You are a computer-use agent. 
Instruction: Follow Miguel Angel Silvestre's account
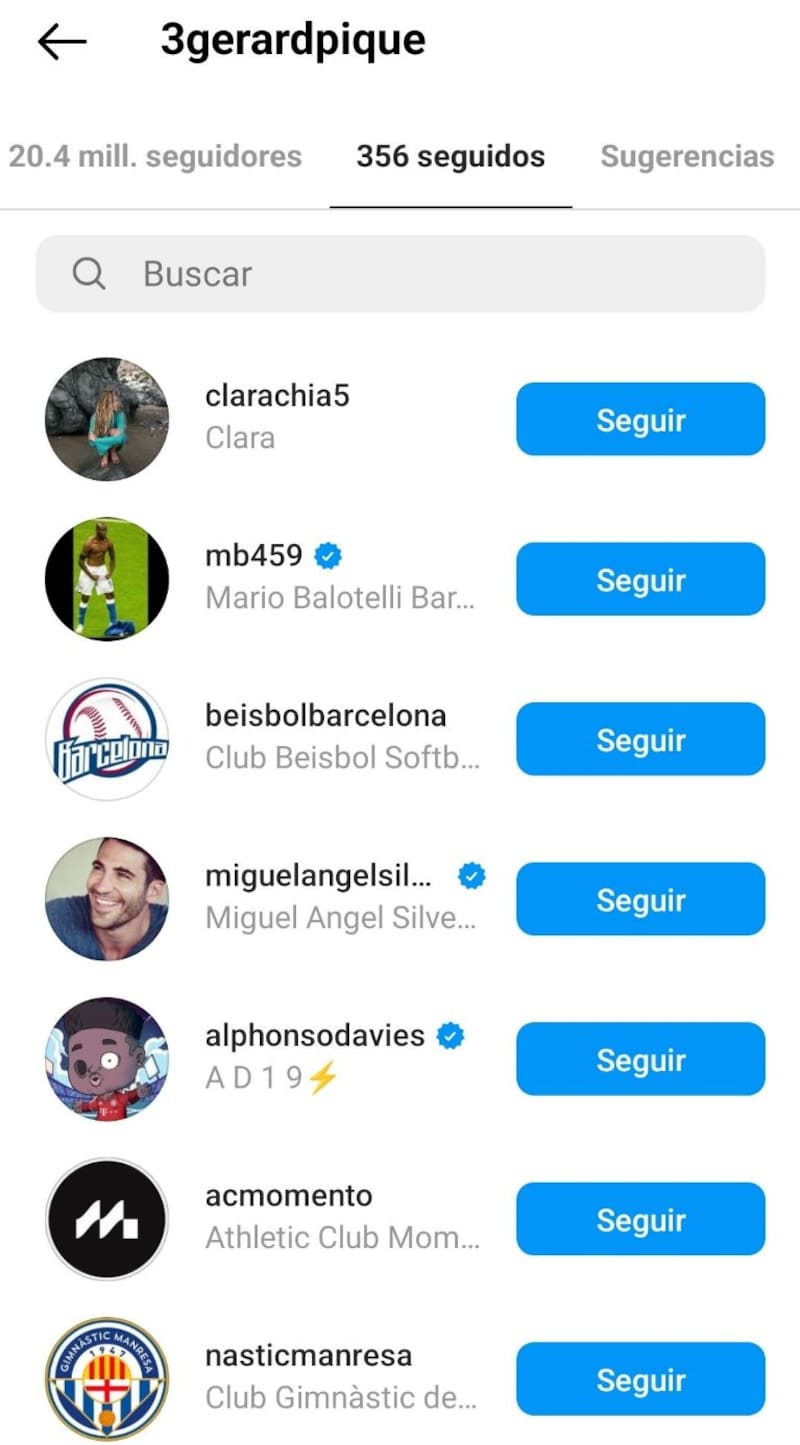pyautogui.click(x=640, y=899)
